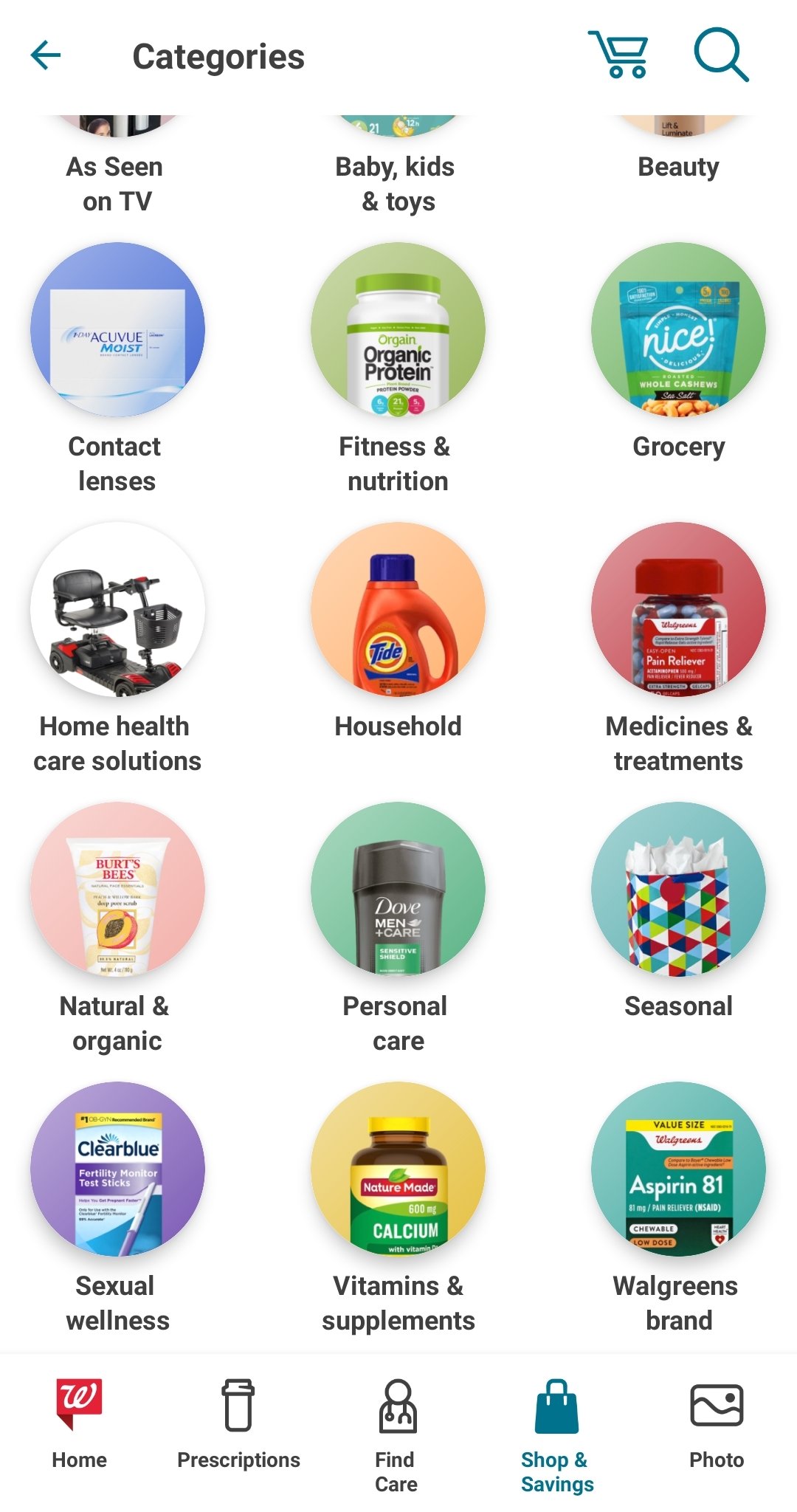View Walgreens brand products
Screen dimensions: 797x1512
[x=678, y=1209]
